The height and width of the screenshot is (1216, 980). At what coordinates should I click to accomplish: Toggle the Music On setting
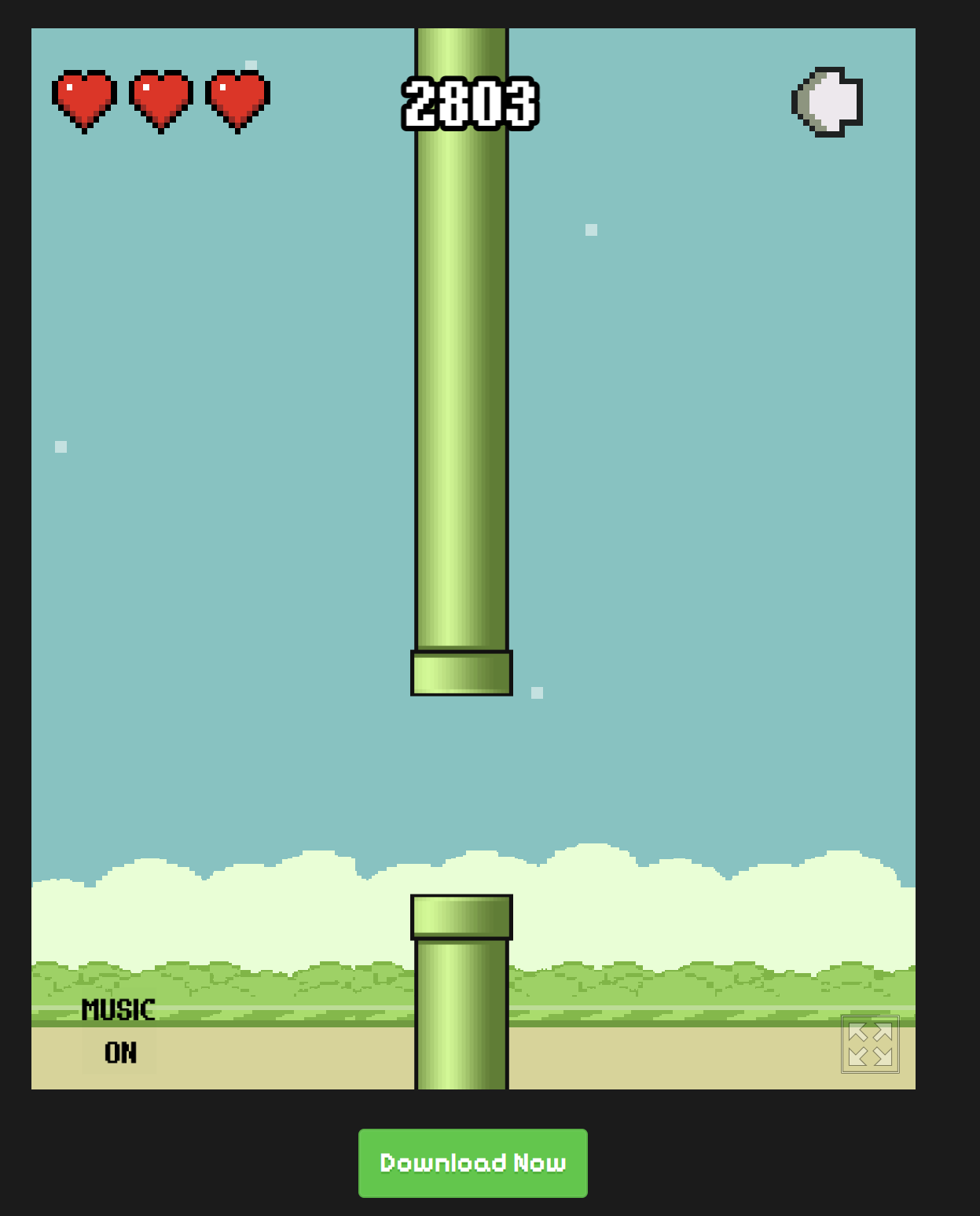119,1051
